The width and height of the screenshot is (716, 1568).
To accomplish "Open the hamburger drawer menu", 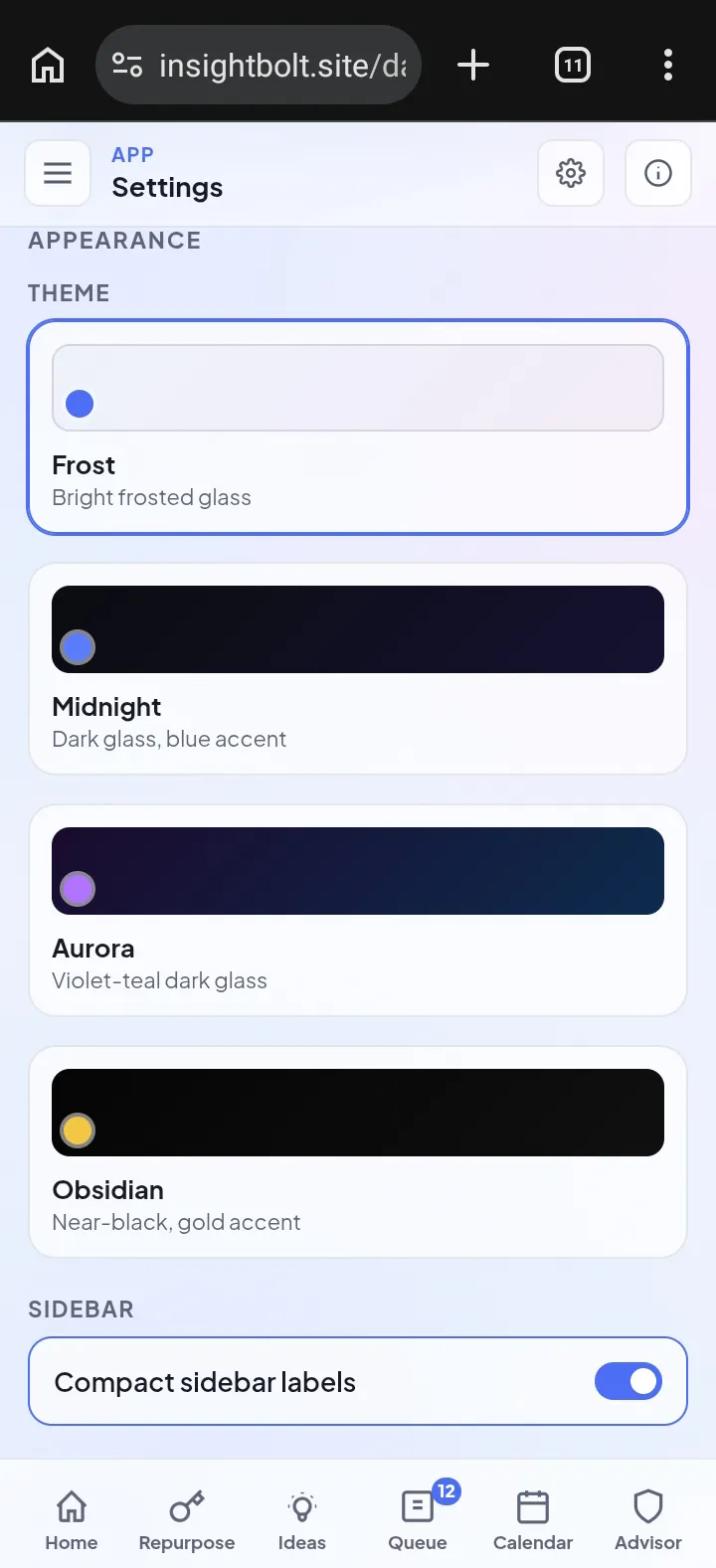I will coord(58,173).
